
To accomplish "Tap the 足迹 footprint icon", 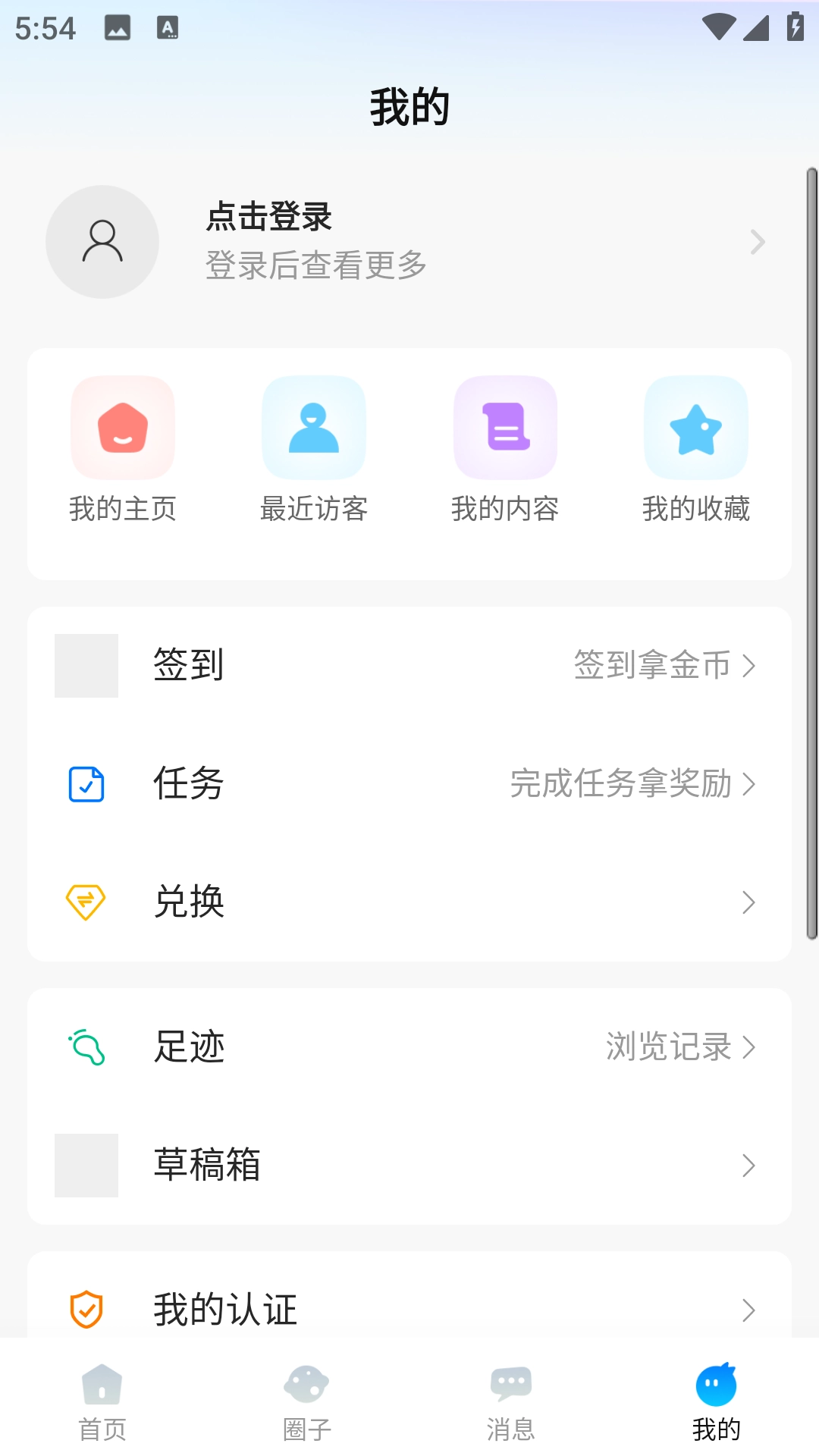I will tap(86, 1048).
